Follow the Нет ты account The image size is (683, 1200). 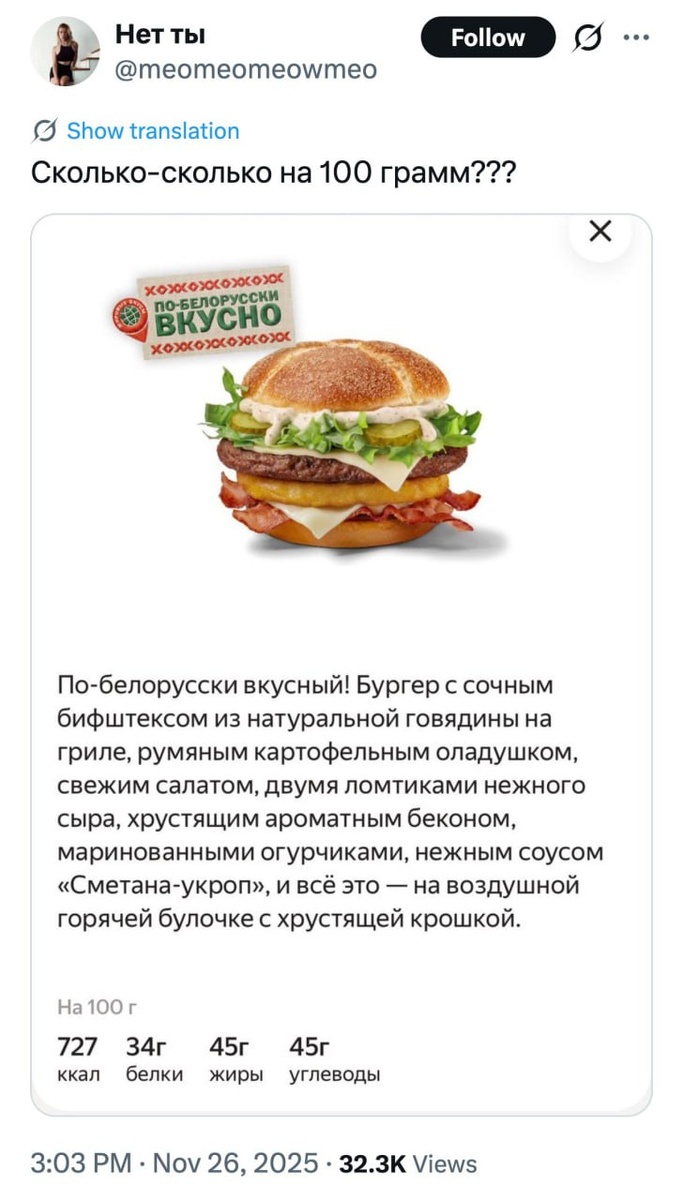(487, 38)
